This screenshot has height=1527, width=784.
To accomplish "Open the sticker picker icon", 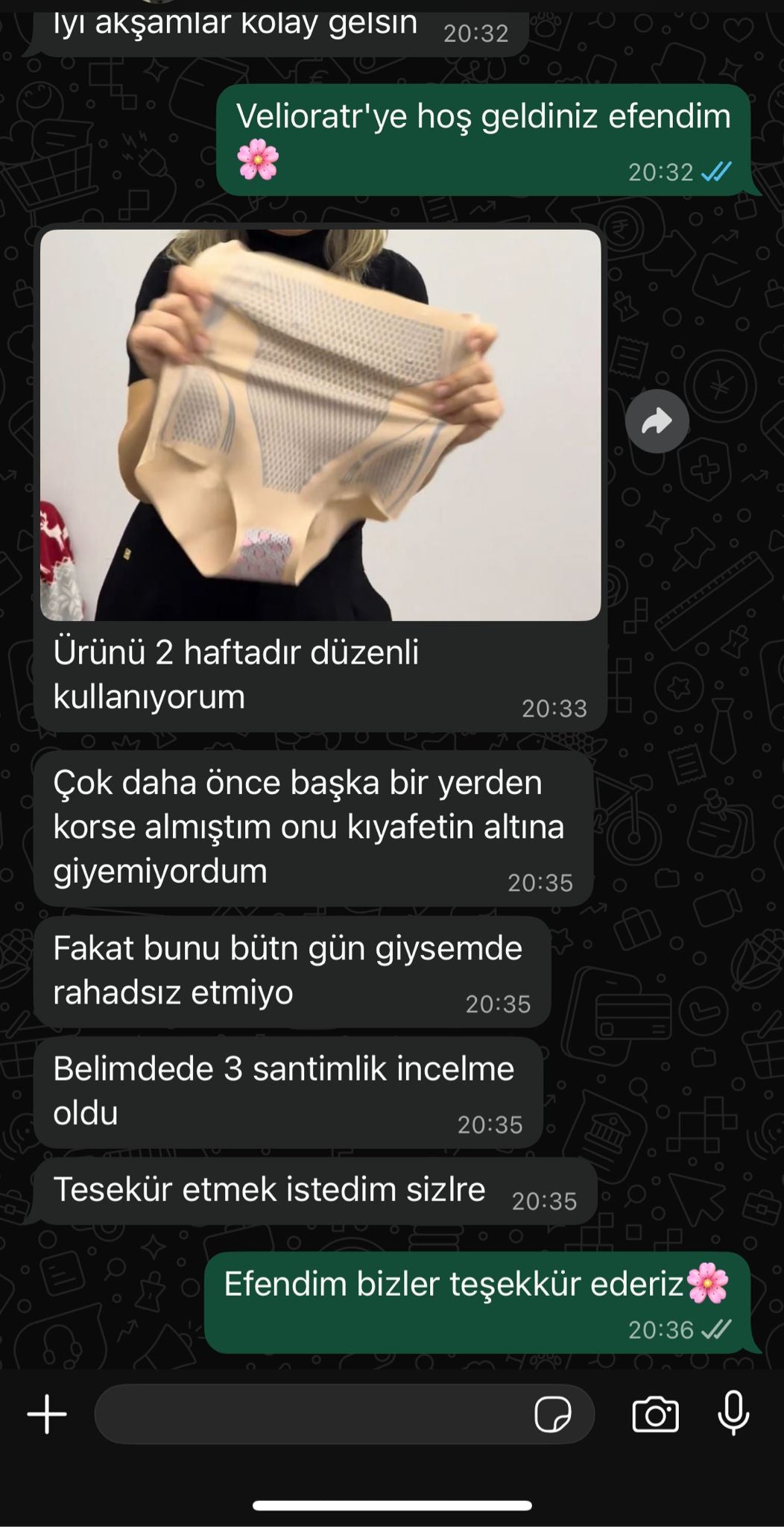I will point(553,1414).
